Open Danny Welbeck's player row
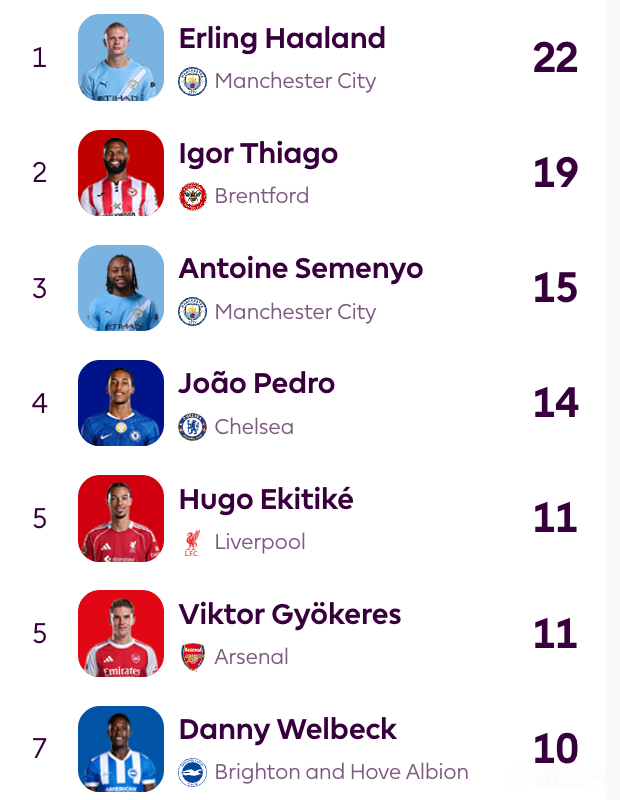The width and height of the screenshot is (620, 800). pos(287,731)
